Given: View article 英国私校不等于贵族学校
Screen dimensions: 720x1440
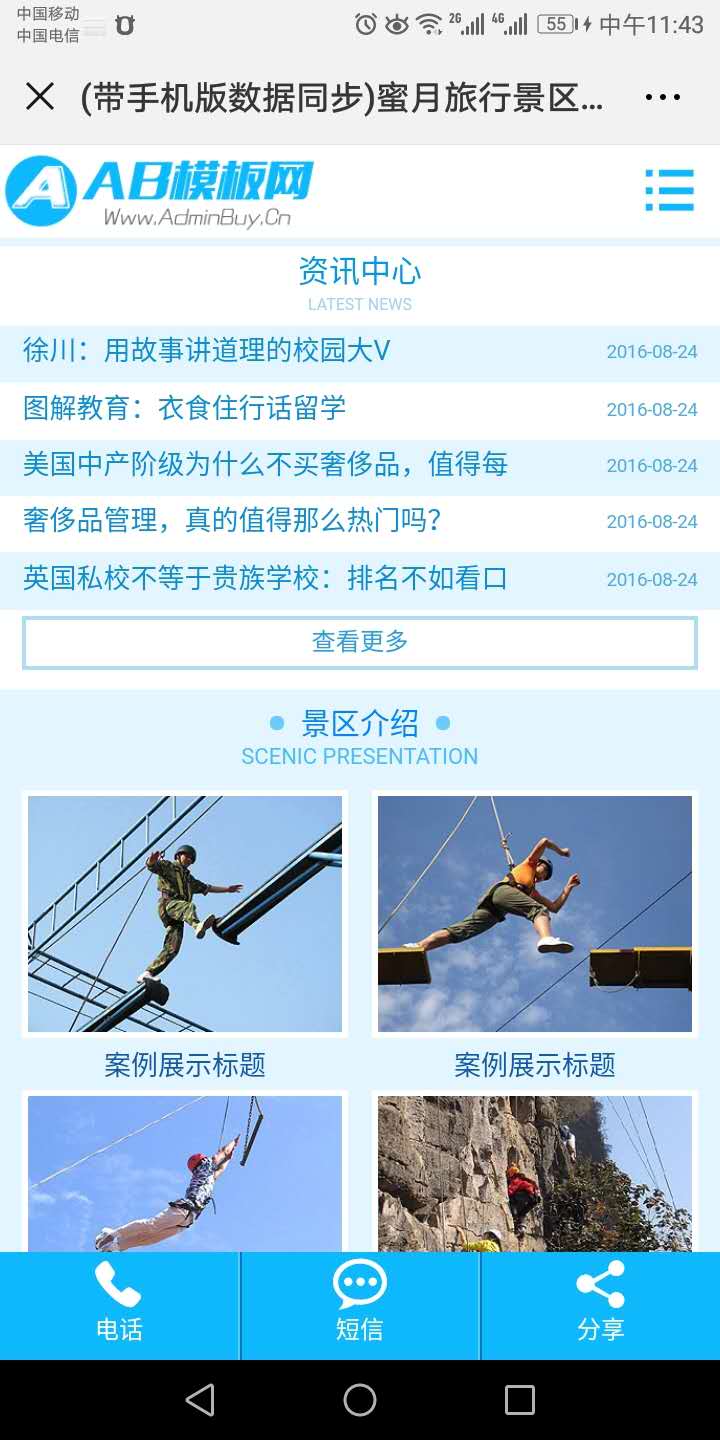Looking at the screenshot, I should tap(265, 579).
